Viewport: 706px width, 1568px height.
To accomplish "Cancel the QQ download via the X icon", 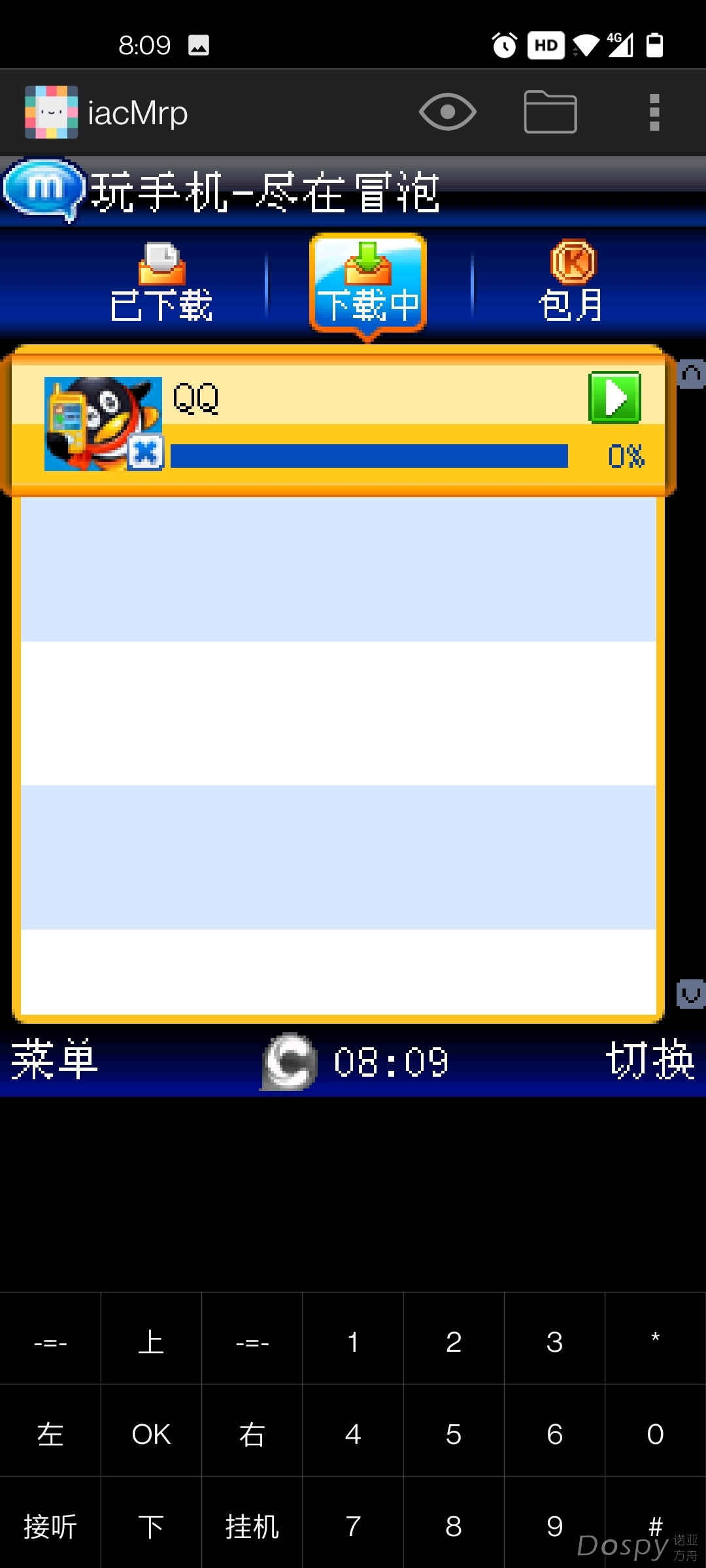I will click(145, 452).
